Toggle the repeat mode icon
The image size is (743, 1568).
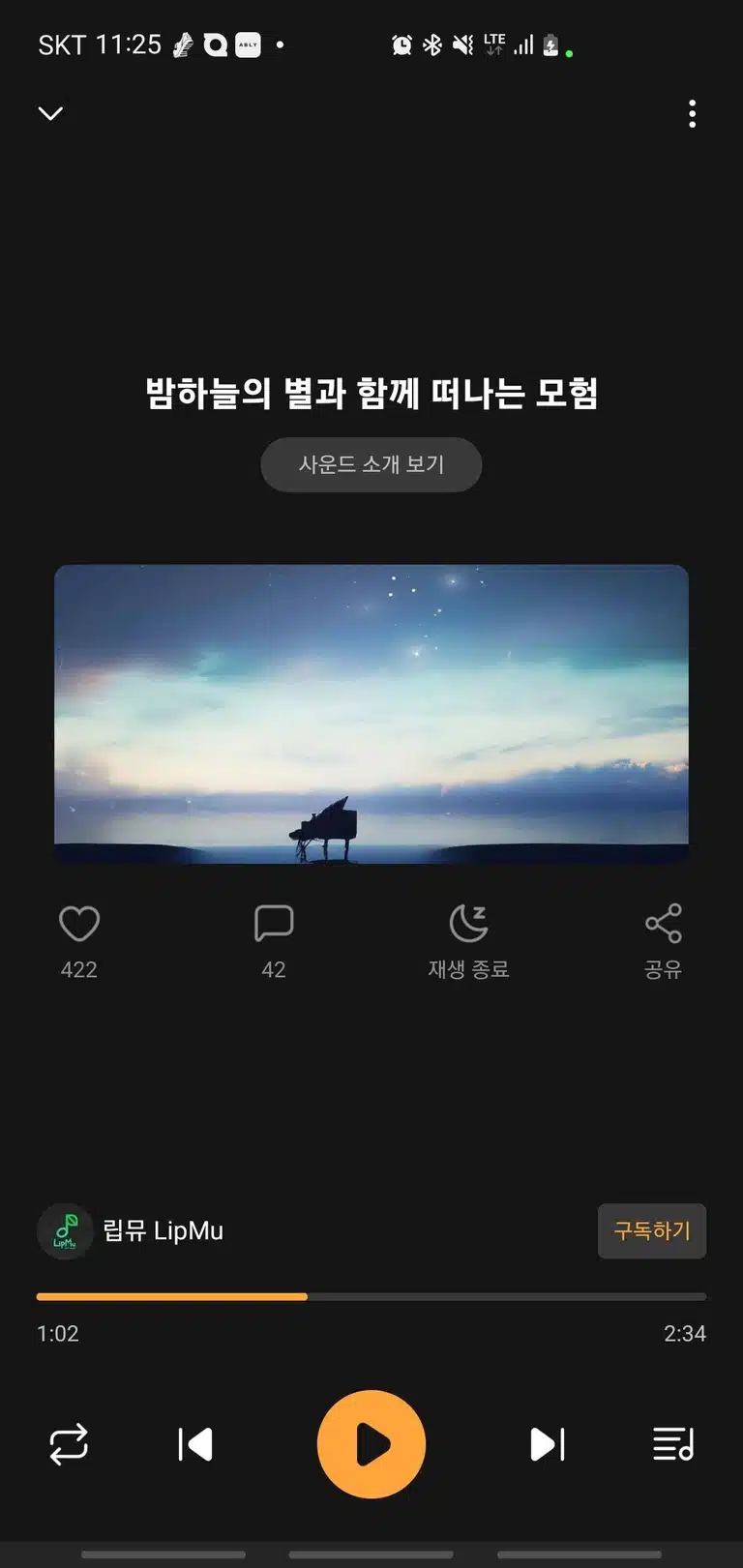click(69, 1444)
